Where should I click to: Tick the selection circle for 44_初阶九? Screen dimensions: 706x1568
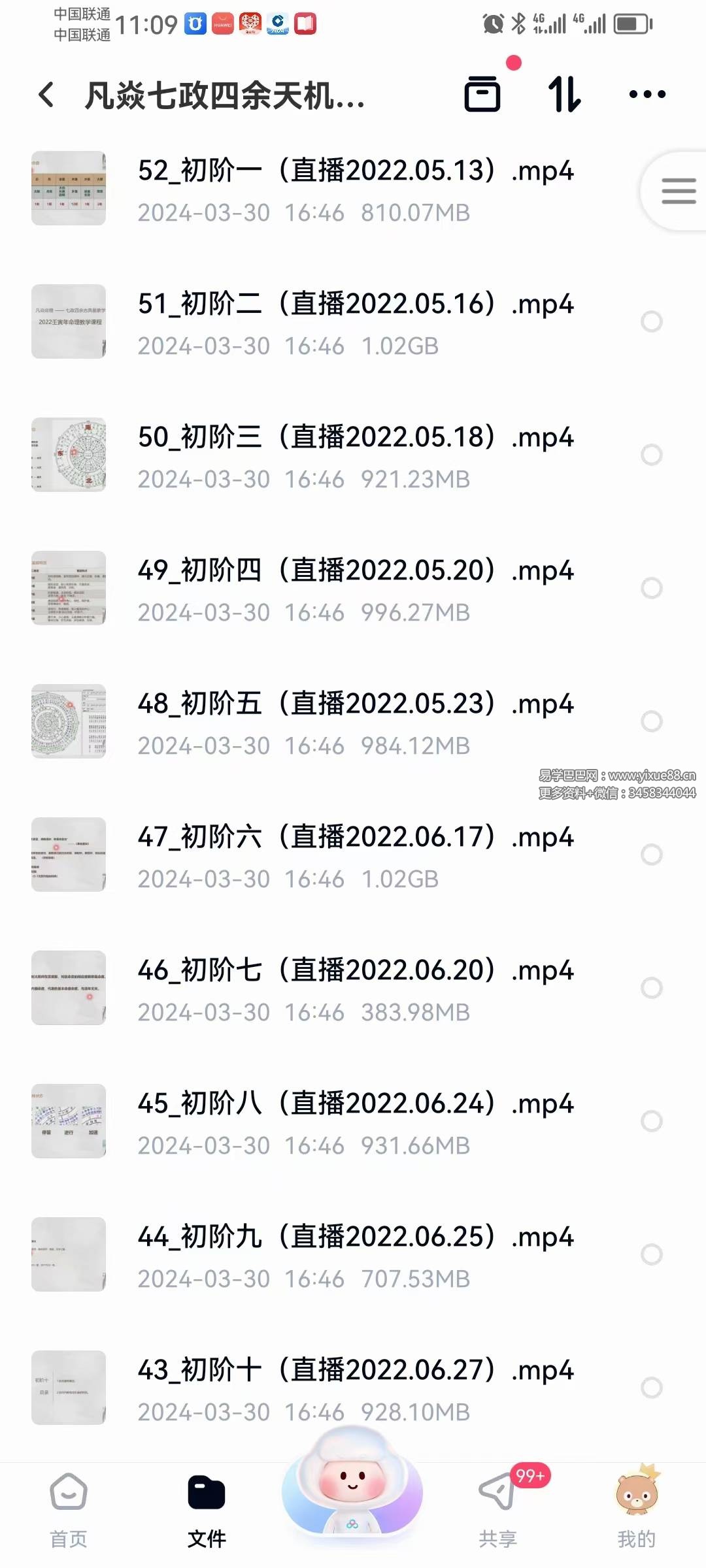[x=651, y=1254]
